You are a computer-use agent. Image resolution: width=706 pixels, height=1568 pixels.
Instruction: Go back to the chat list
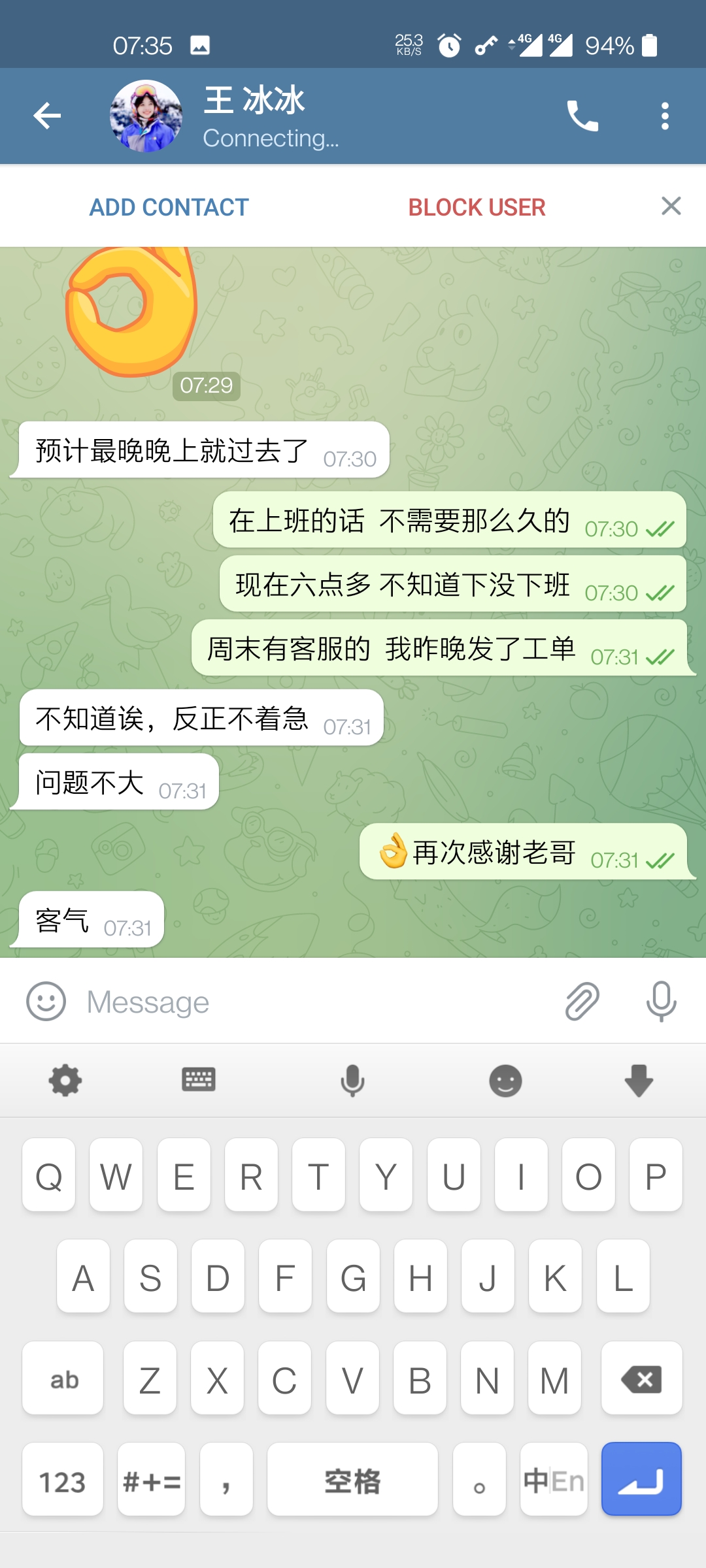pyautogui.click(x=47, y=116)
